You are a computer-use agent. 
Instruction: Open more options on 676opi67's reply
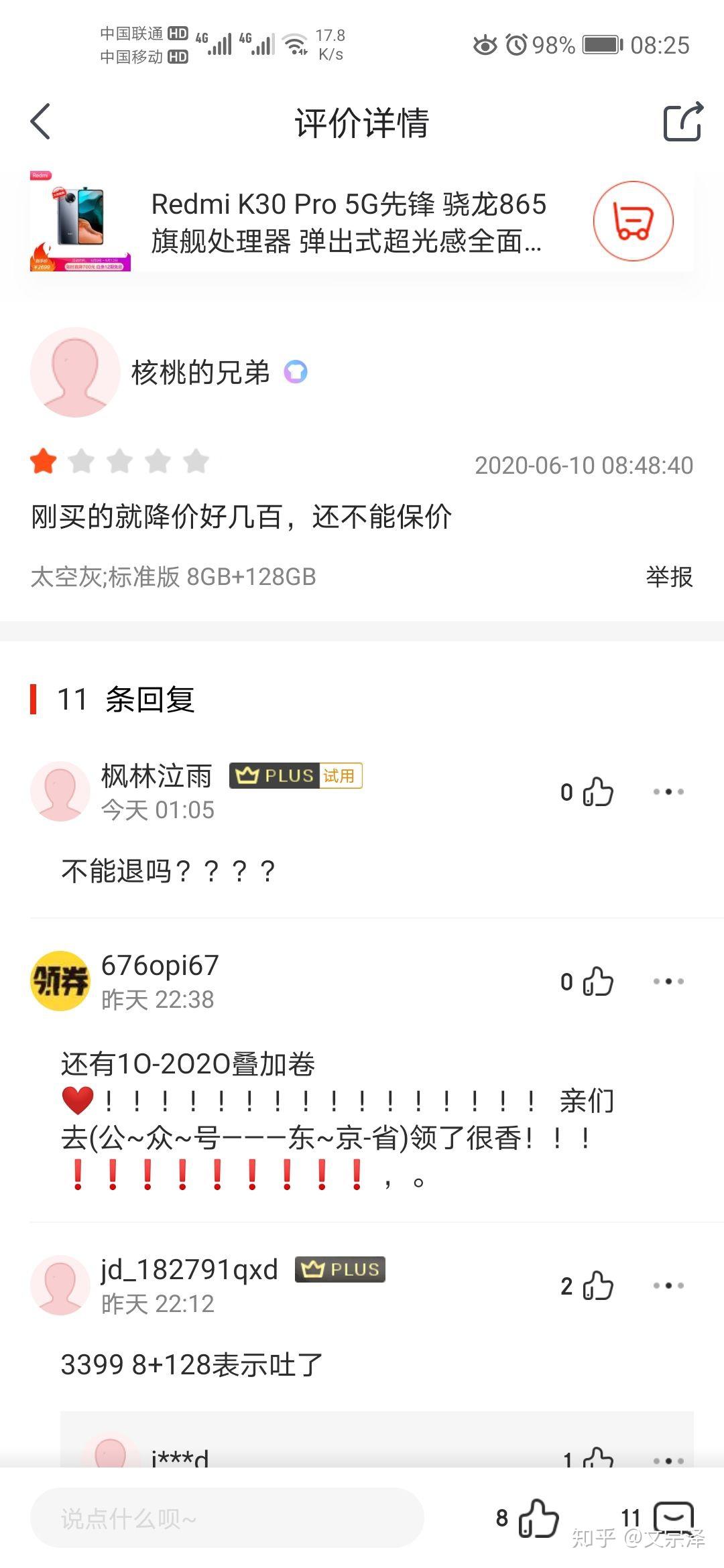[x=668, y=981]
